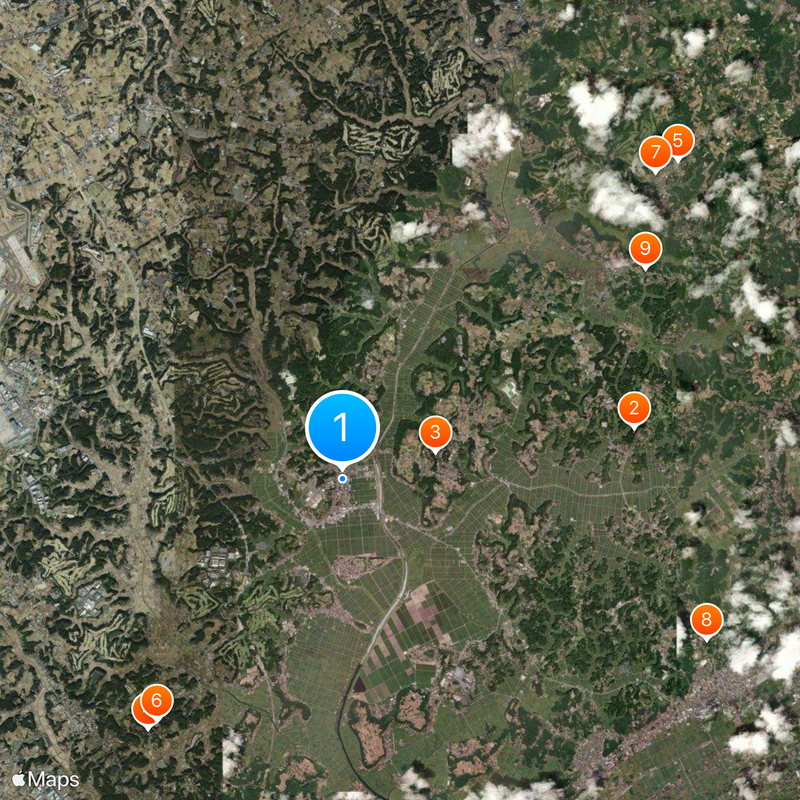
Task: Select the large blue pin numbered 1
Action: point(341,427)
